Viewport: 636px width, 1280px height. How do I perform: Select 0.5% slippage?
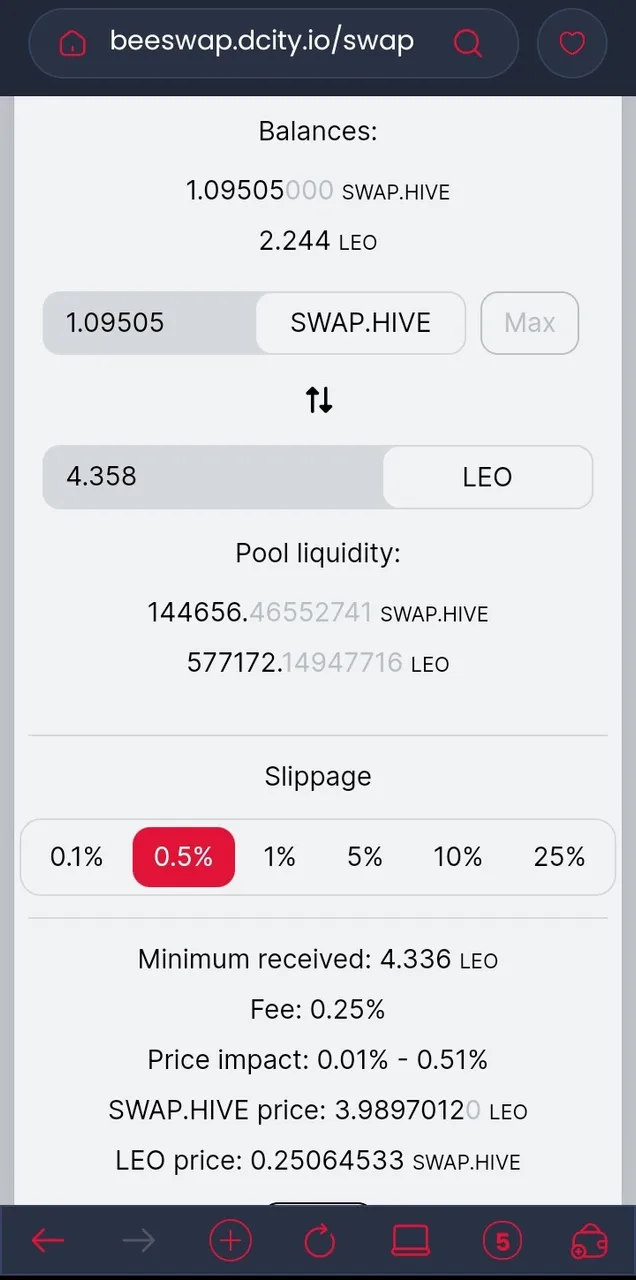tap(184, 857)
